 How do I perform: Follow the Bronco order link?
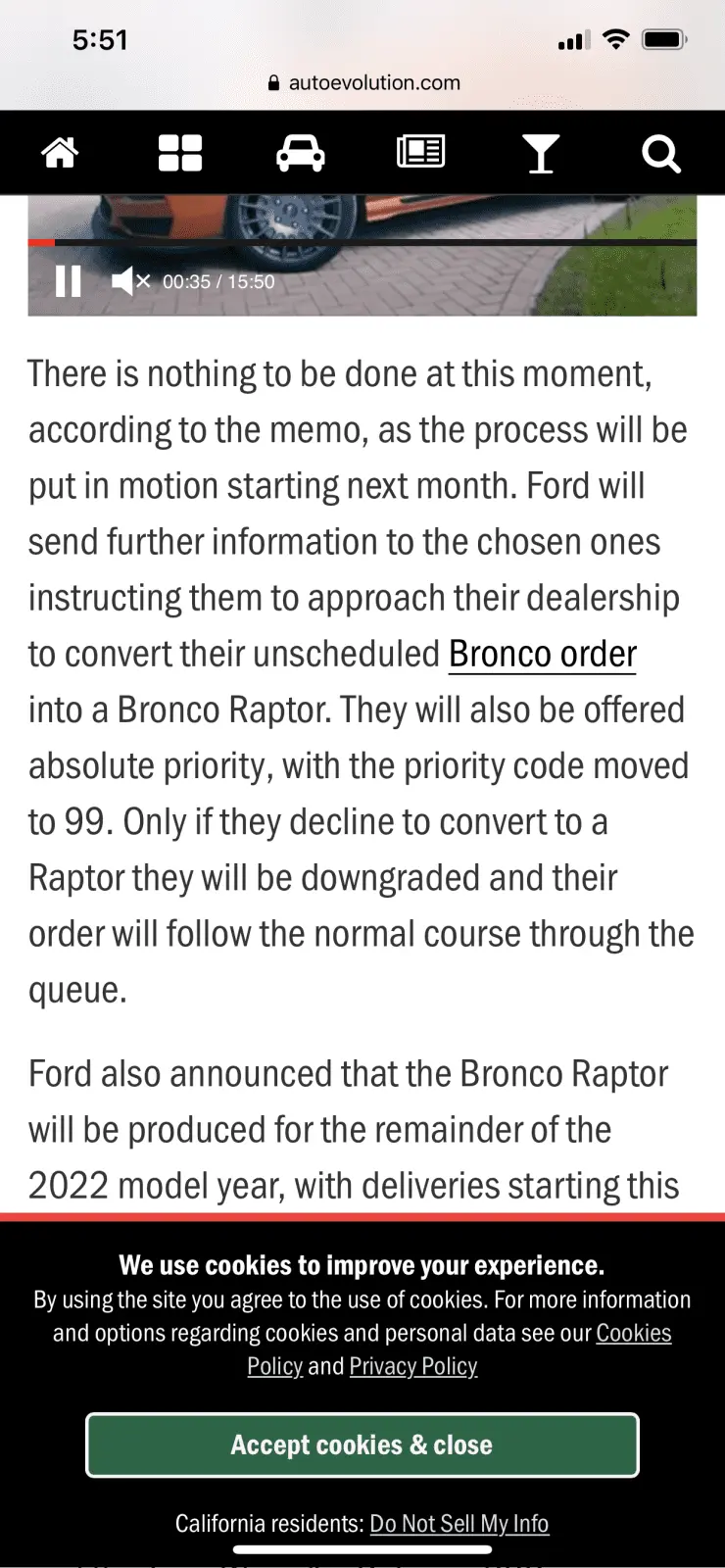point(543,654)
